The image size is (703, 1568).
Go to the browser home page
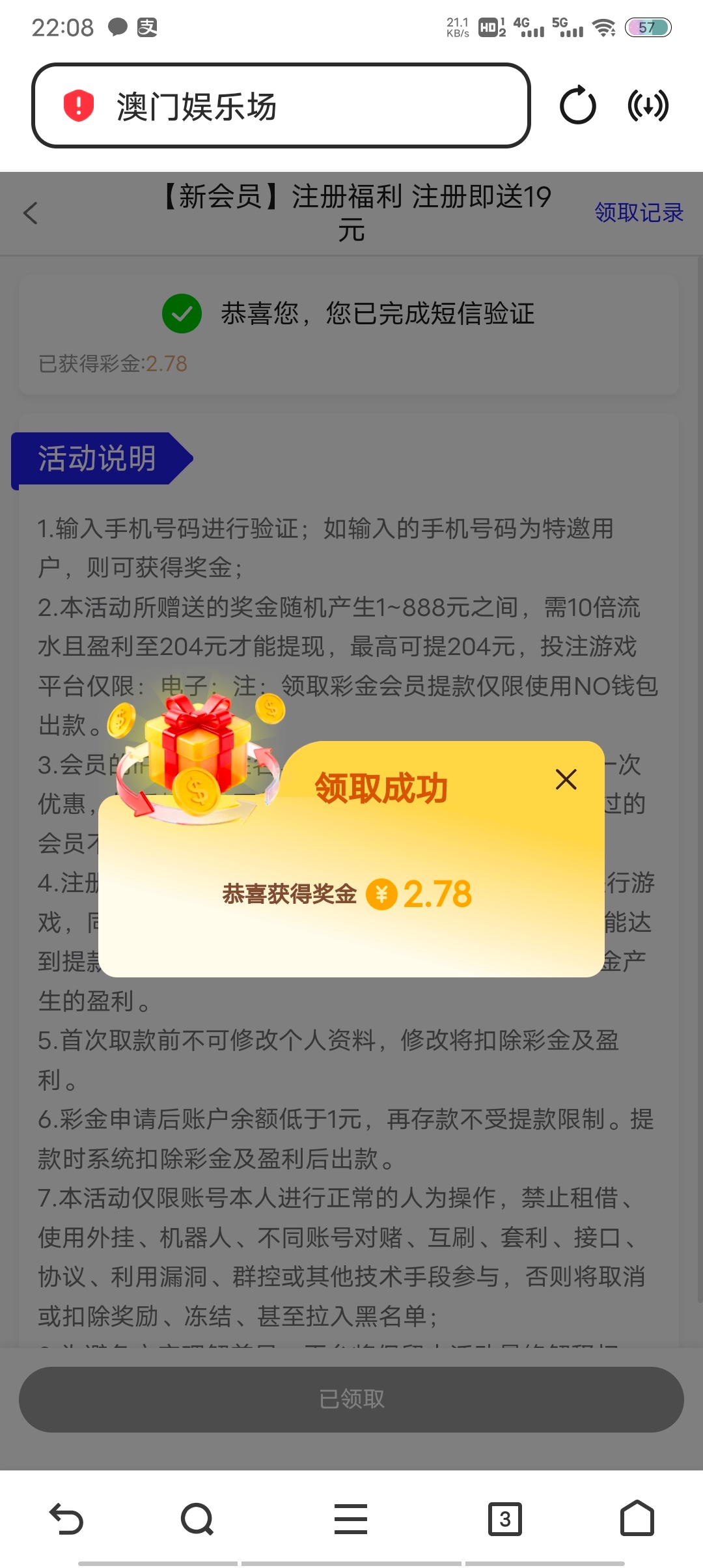point(637,1519)
